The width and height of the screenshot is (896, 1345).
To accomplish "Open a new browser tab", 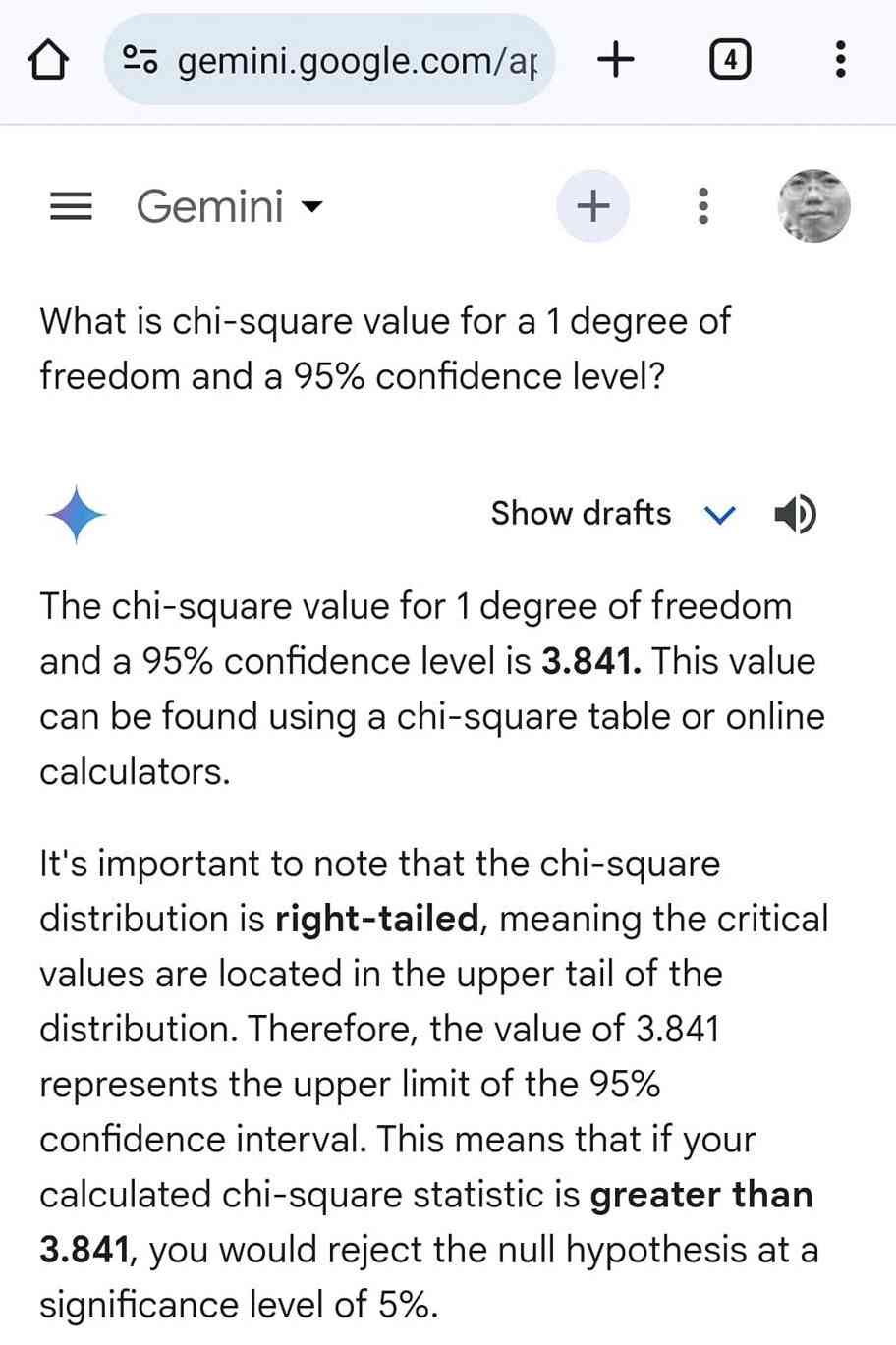I will pyautogui.click(x=616, y=60).
